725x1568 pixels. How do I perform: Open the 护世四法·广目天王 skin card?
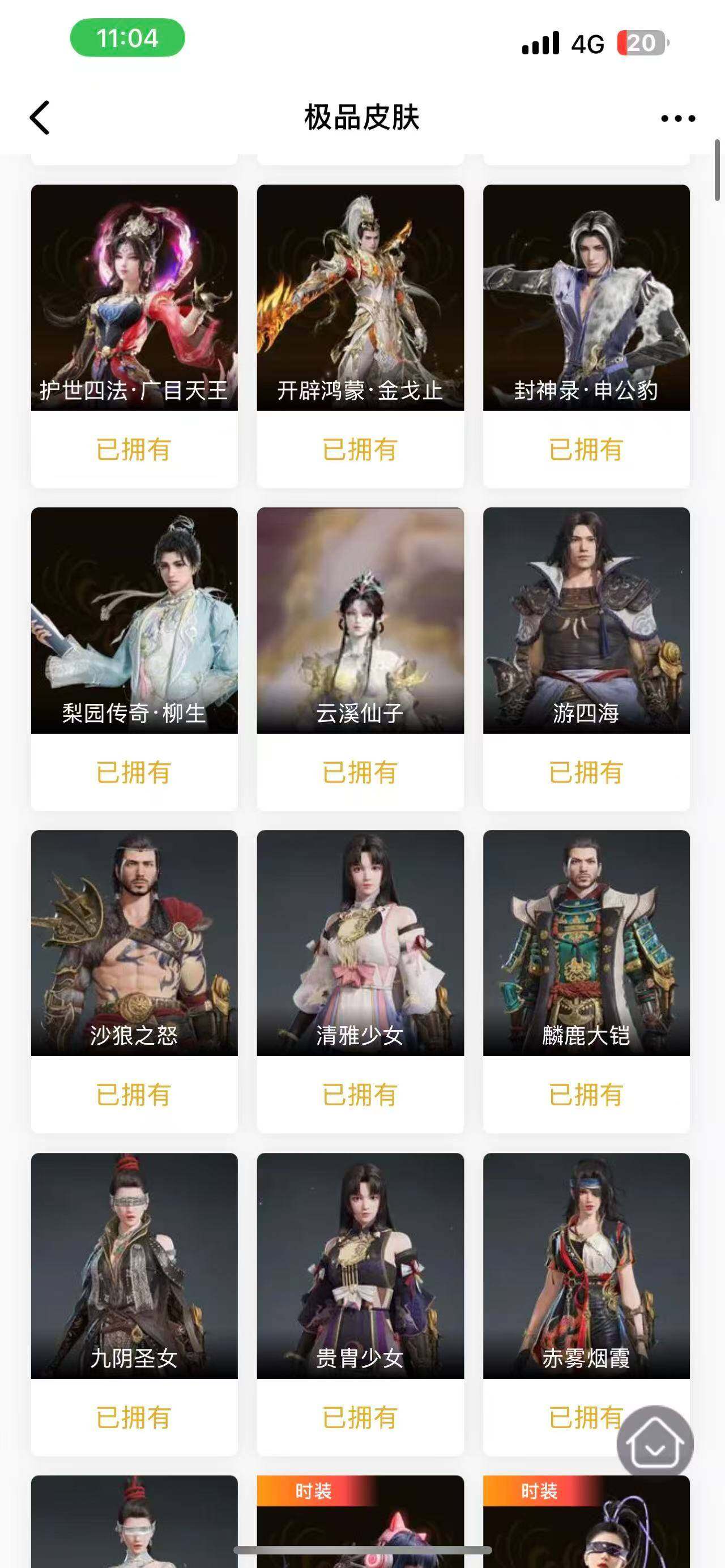click(134, 298)
